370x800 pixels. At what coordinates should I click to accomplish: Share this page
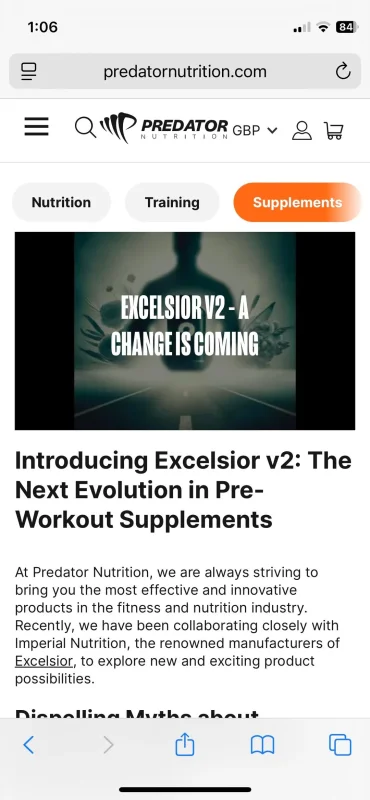pos(185,744)
